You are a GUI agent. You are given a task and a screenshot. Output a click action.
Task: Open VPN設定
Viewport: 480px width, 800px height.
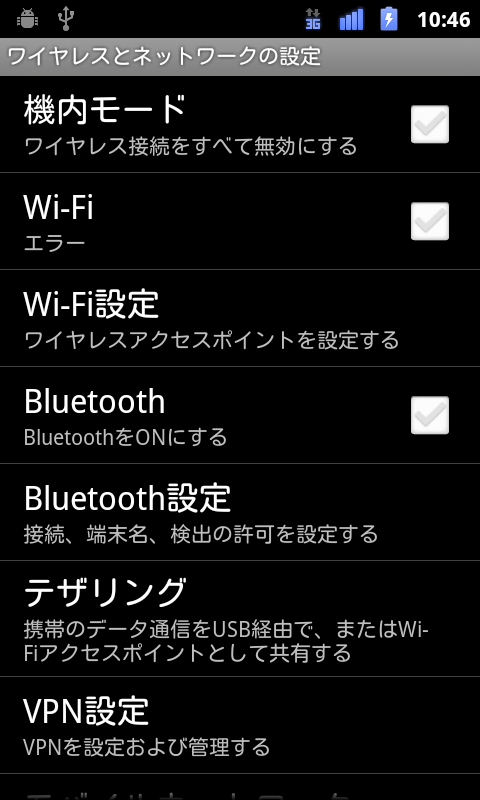[240, 726]
